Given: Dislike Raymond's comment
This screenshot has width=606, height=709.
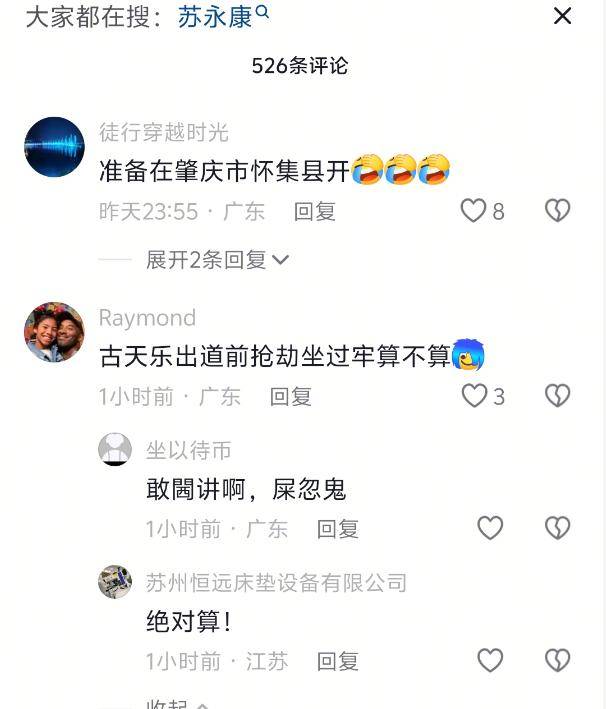Looking at the screenshot, I should (x=557, y=396).
